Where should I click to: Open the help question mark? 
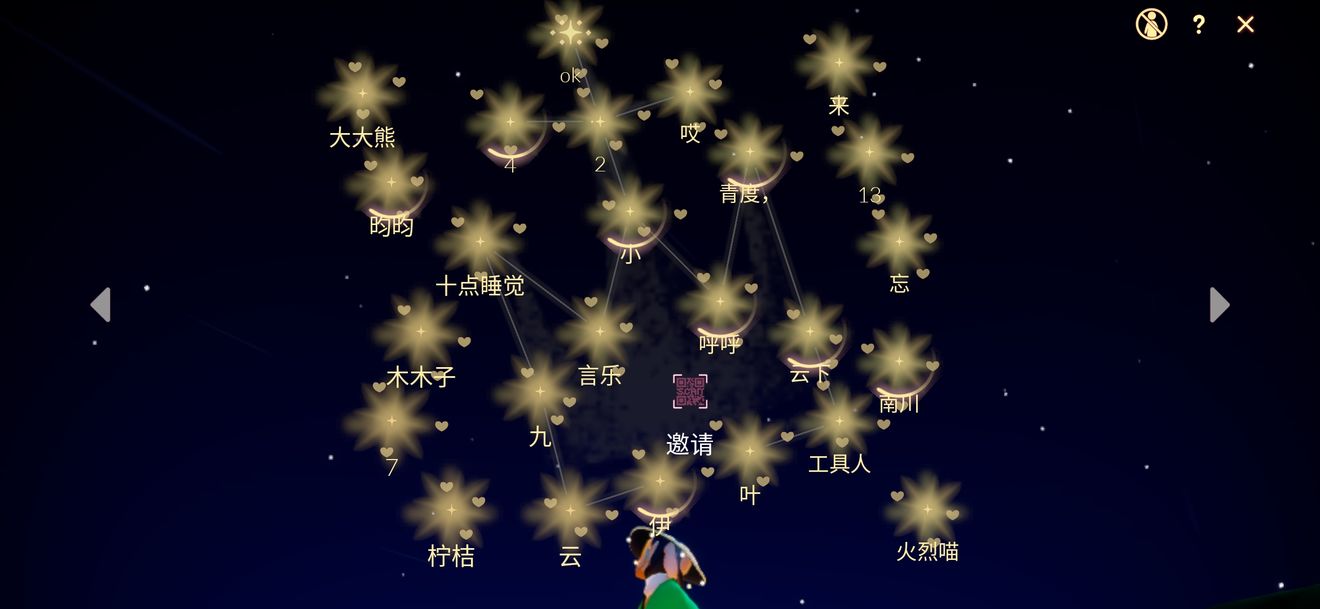[1198, 25]
